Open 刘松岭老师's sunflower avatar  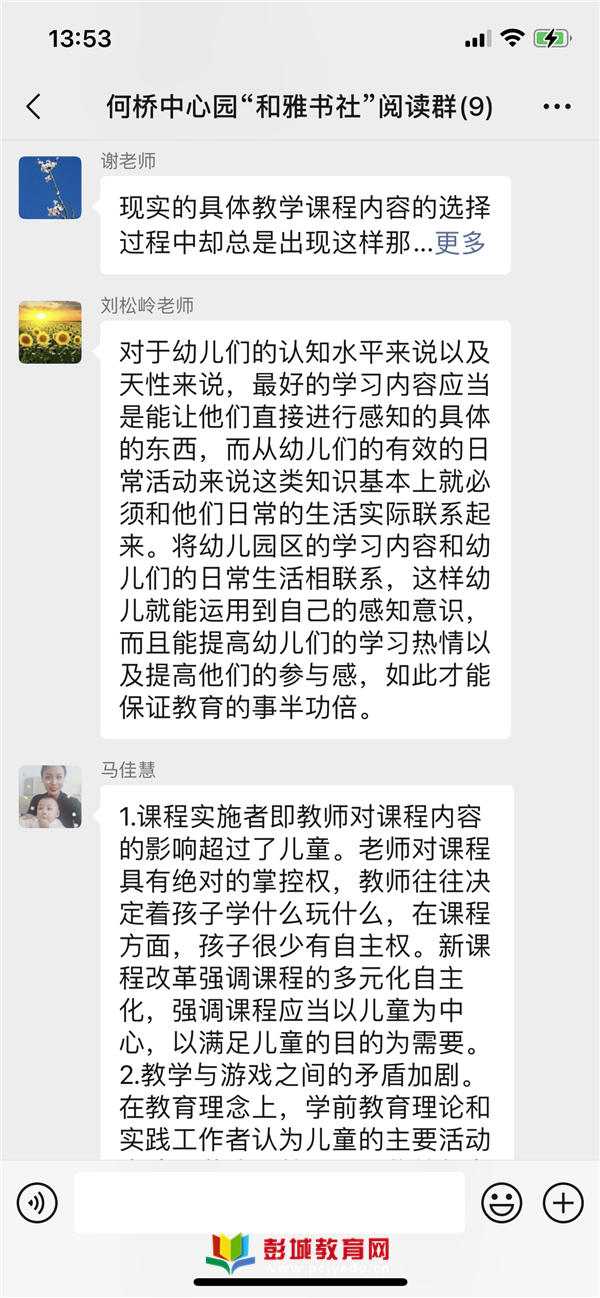pyautogui.click(x=50, y=332)
